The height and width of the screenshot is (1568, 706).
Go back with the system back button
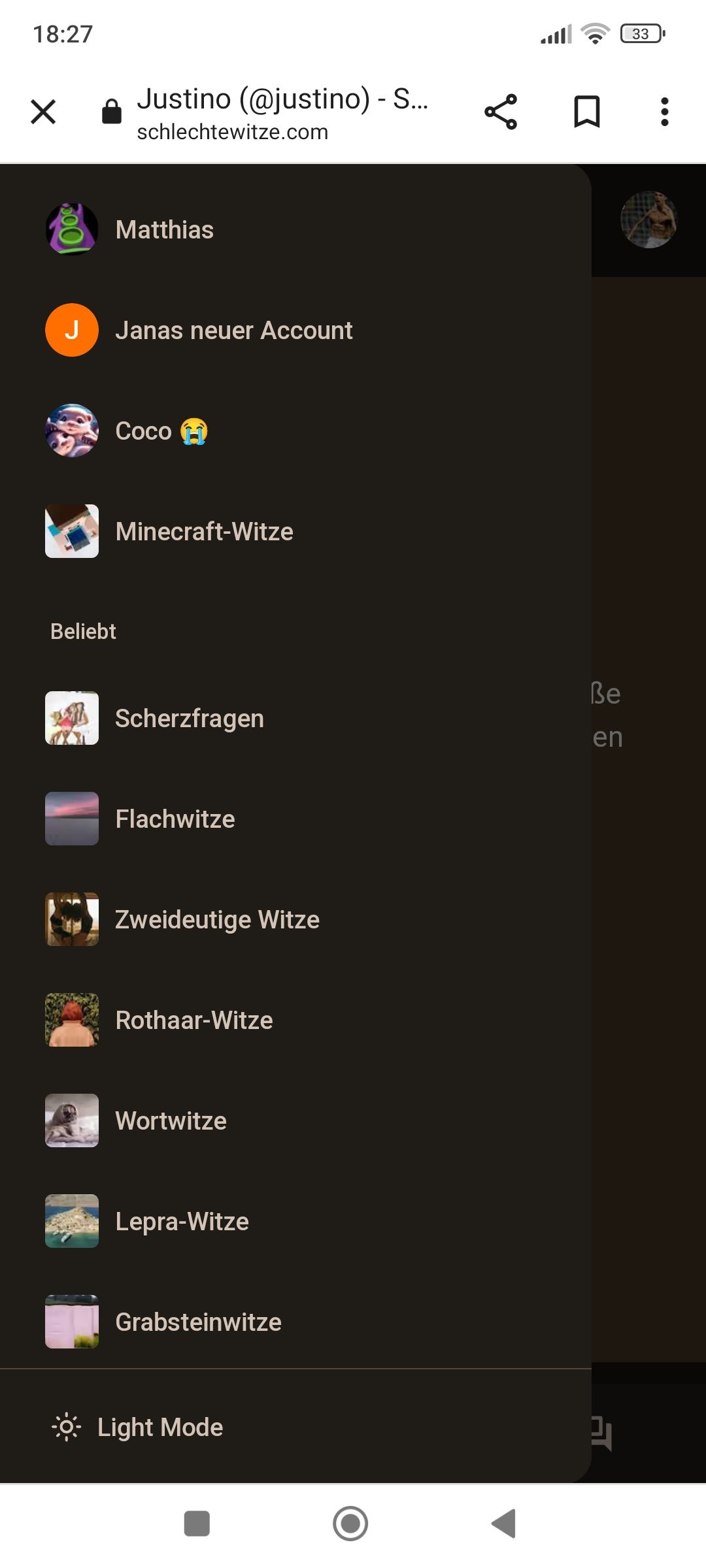click(x=503, y=1524)
